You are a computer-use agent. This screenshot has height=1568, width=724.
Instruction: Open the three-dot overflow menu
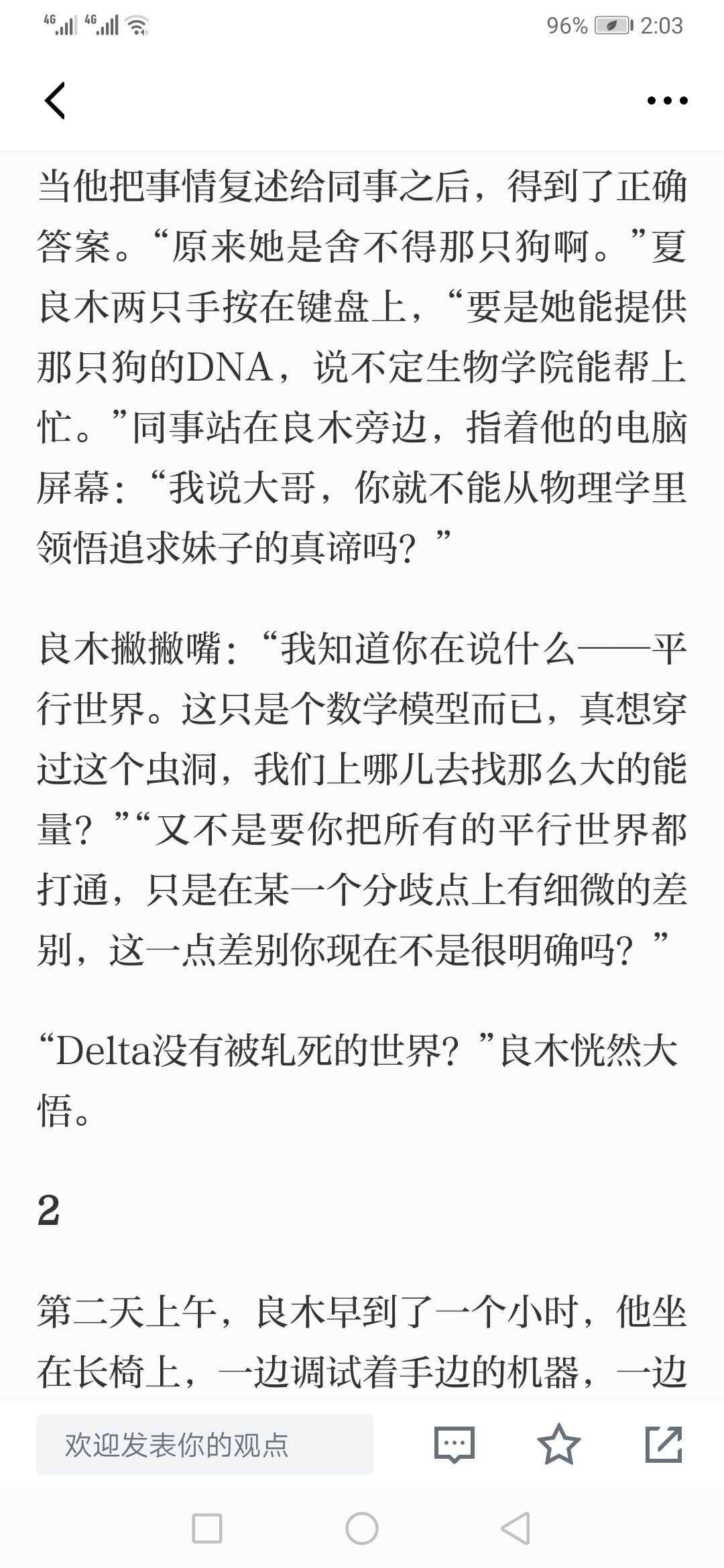click(667, 101)
